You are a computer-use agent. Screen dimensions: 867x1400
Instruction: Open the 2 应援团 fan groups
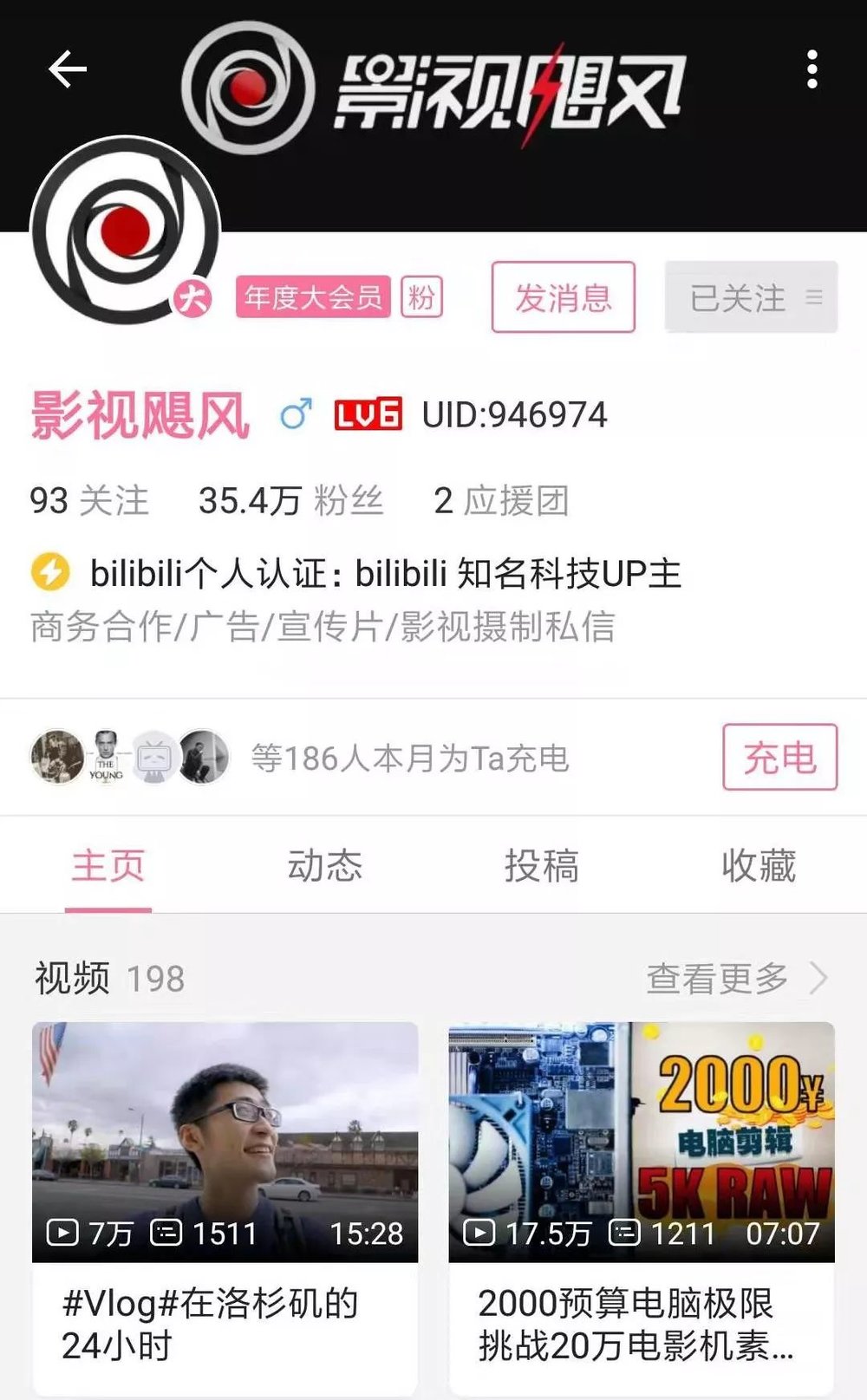(501, 500)
